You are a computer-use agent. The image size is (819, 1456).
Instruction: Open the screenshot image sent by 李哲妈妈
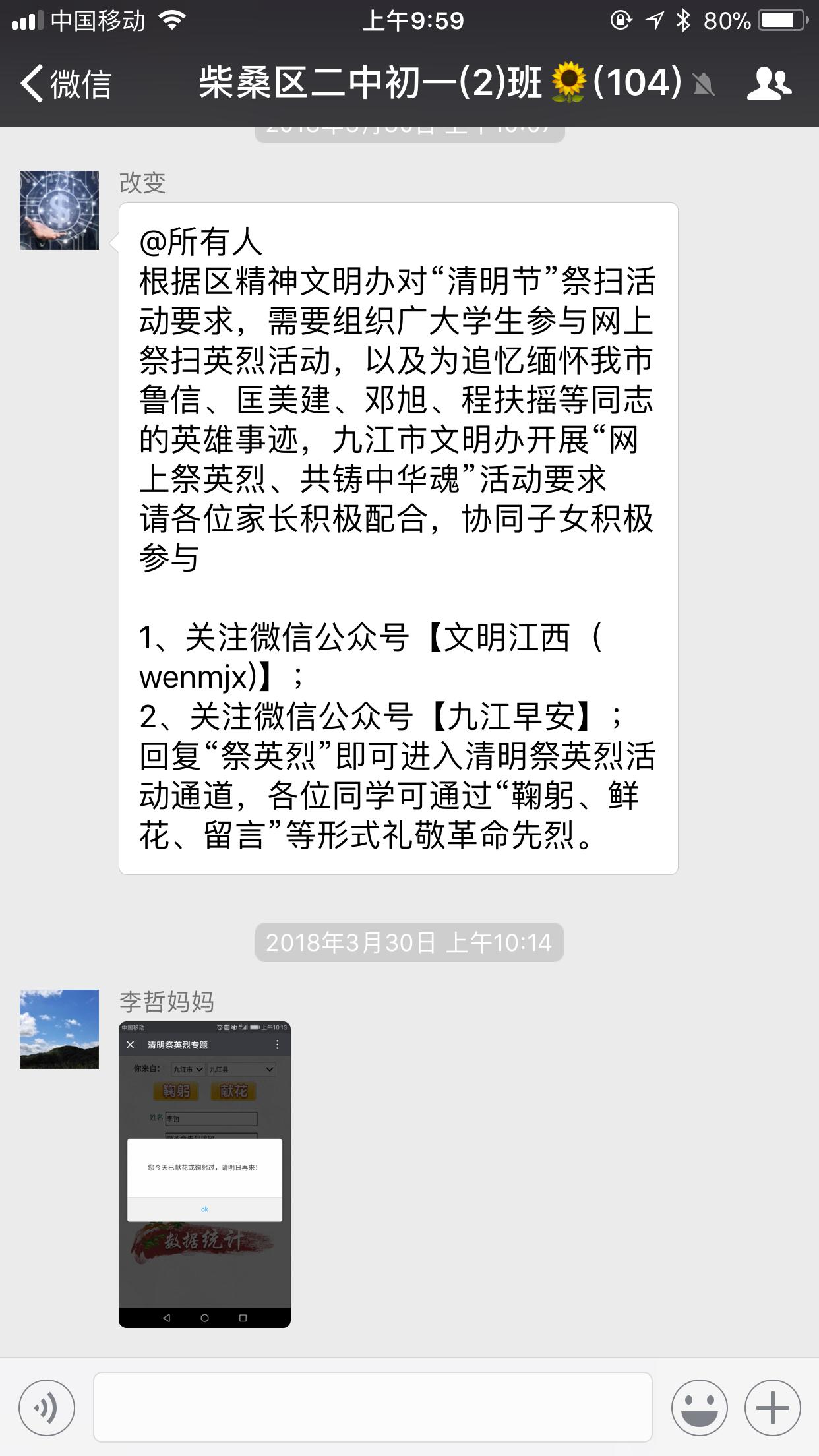(204, 1174)
